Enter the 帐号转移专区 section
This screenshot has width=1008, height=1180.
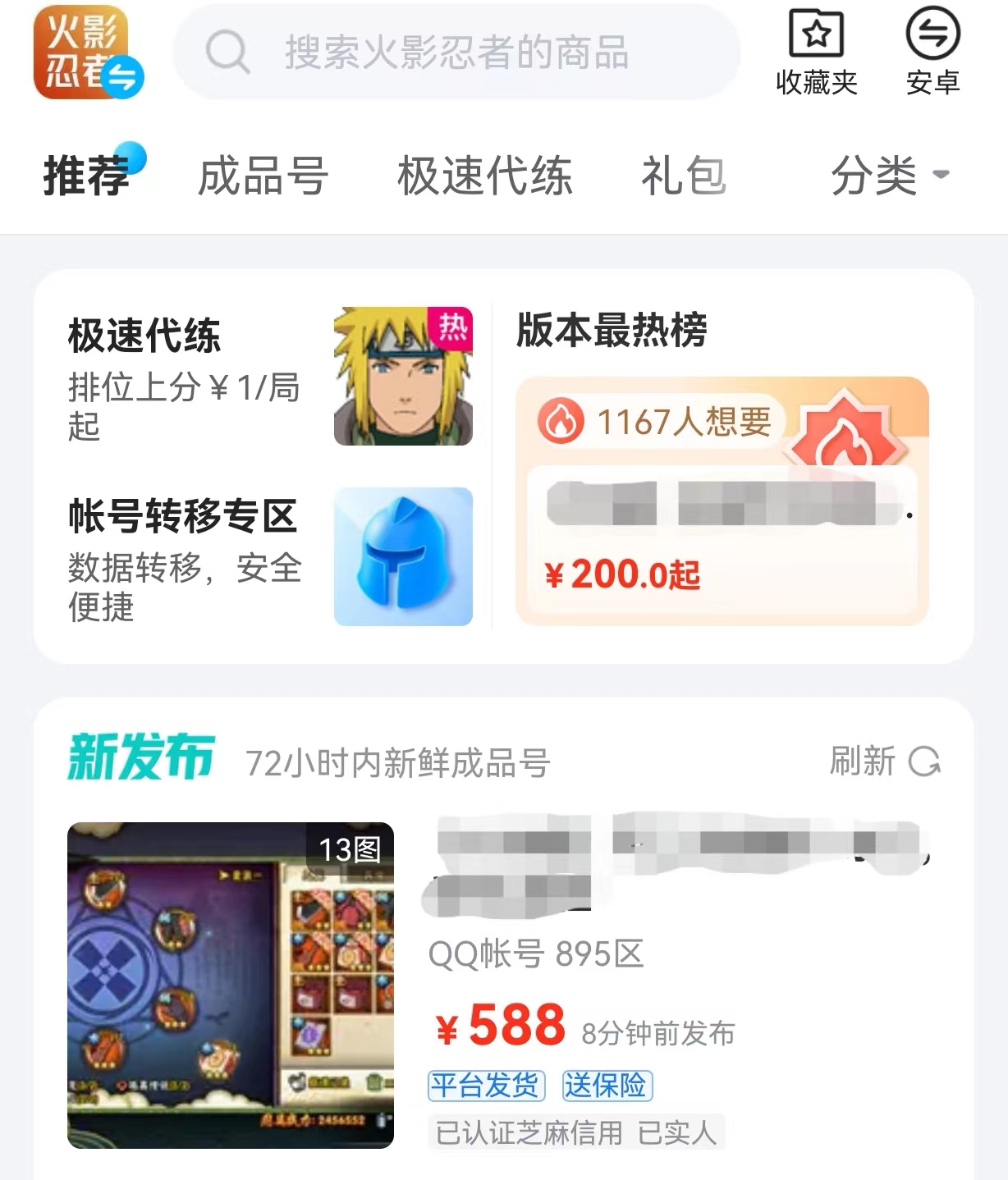(x=269, y=558)
